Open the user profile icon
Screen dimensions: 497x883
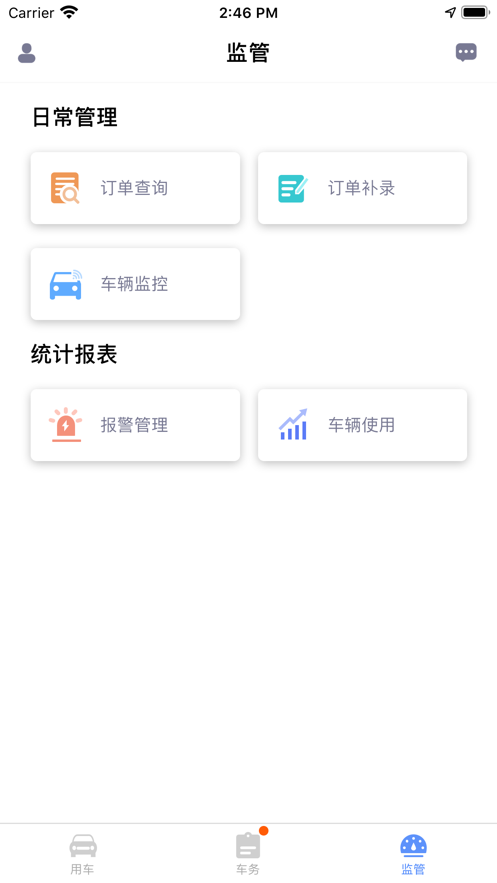[x=26, y=53]
